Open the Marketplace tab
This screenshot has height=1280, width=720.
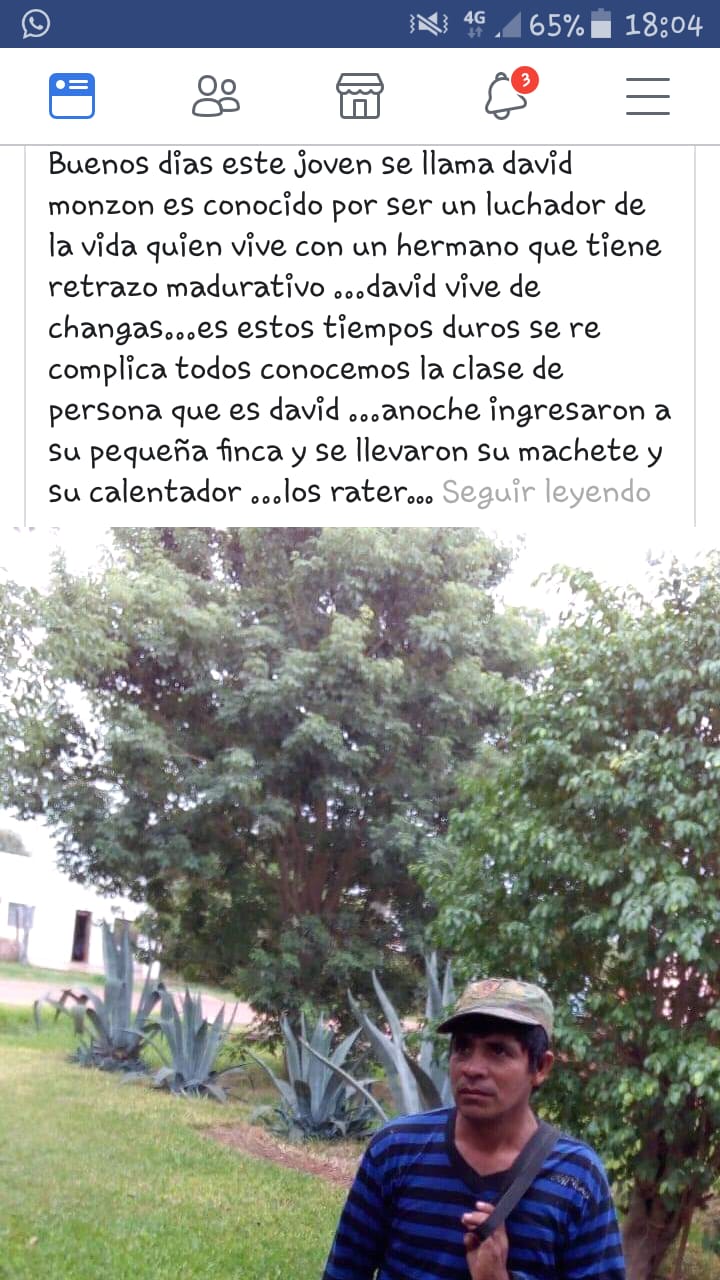tap(360, 96)
